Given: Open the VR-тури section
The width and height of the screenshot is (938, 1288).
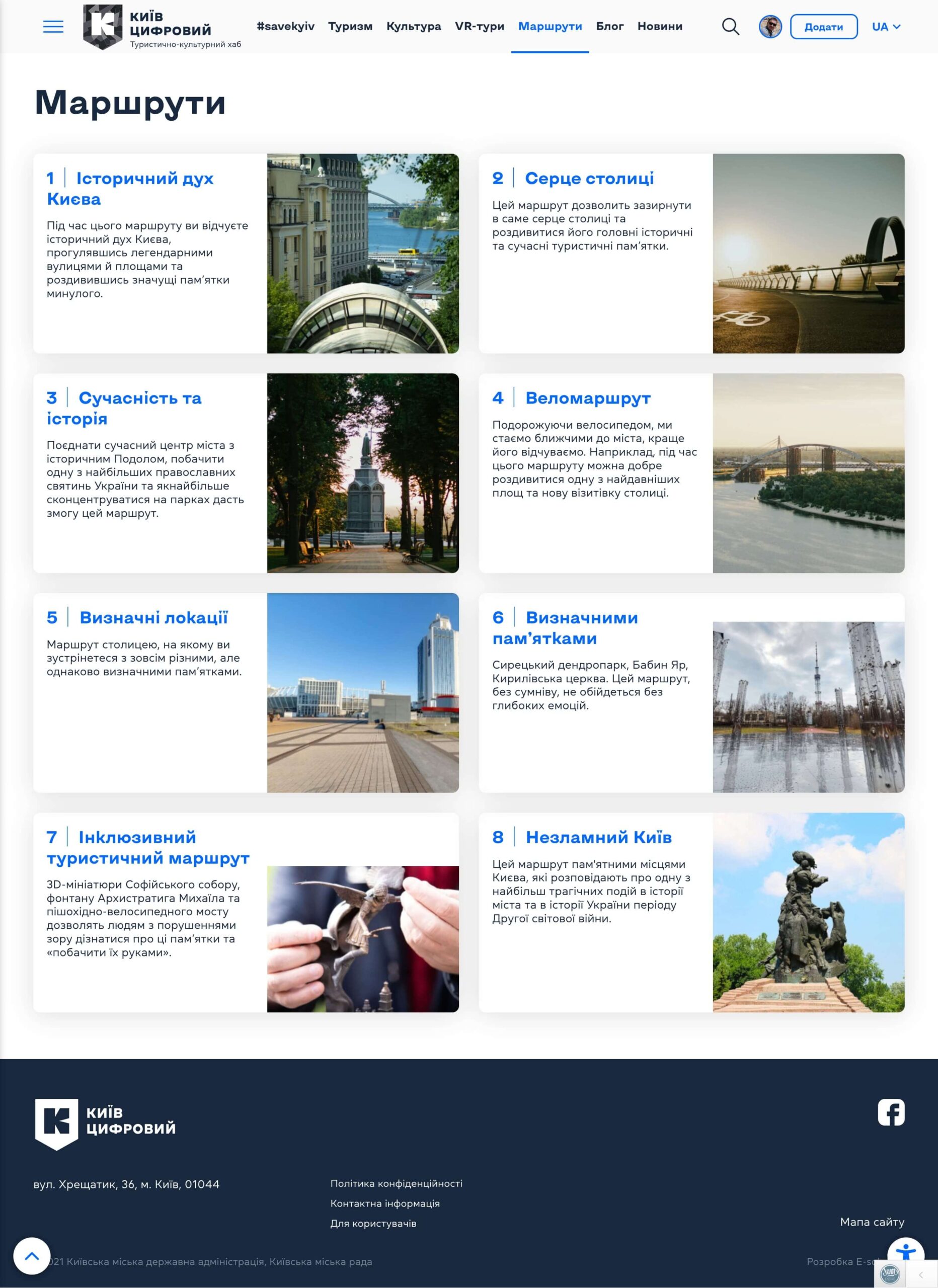Looking at the screenshot, I should tap(479, 26).
